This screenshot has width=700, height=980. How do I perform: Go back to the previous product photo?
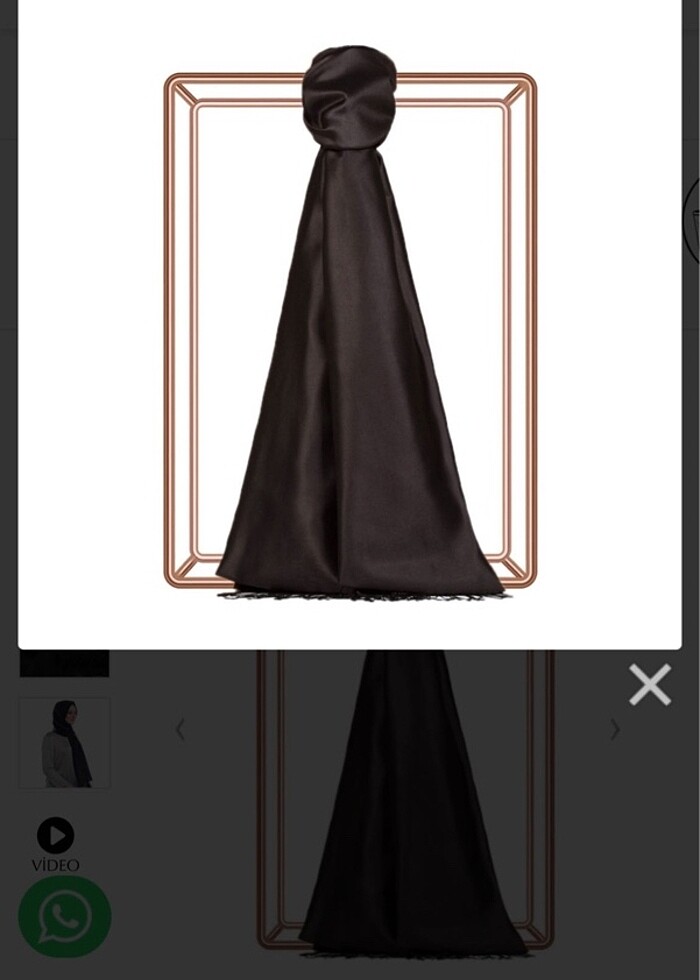click(x=180, y=730)
